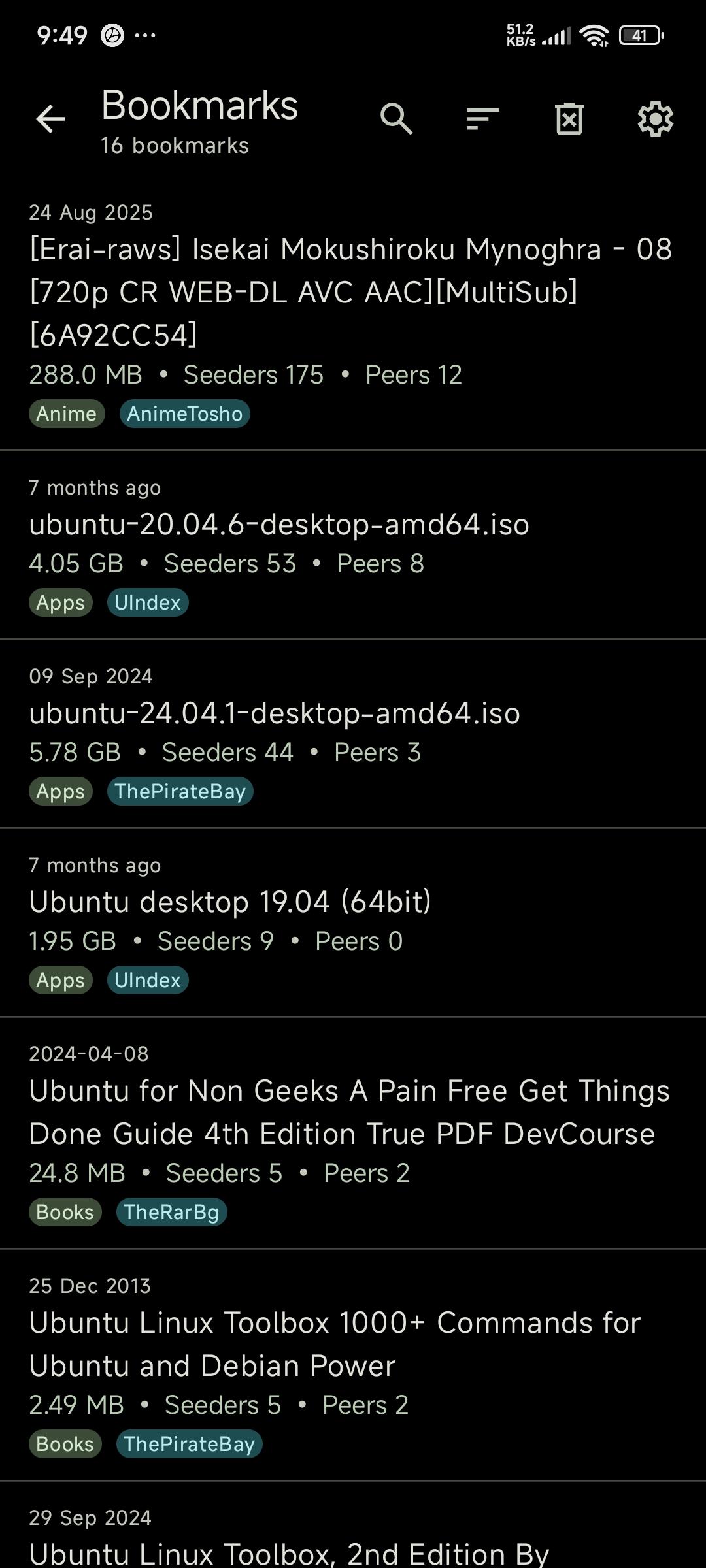Open the sort options for bookmarks
Screen dimensions: 706x1568
[x=482, y=119]
